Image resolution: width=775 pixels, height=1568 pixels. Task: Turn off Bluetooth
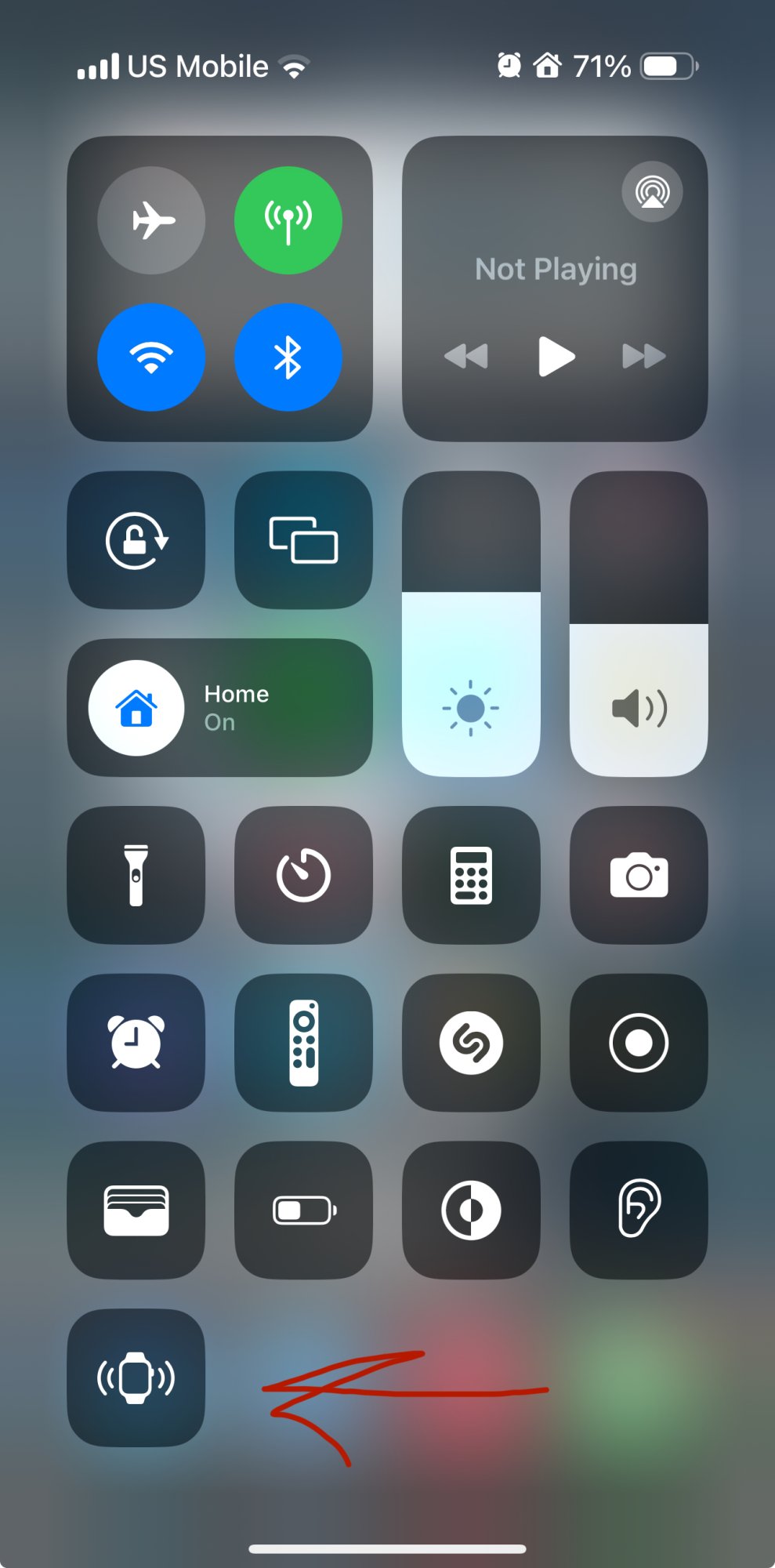pyautogui.click(x=288, y=358)
